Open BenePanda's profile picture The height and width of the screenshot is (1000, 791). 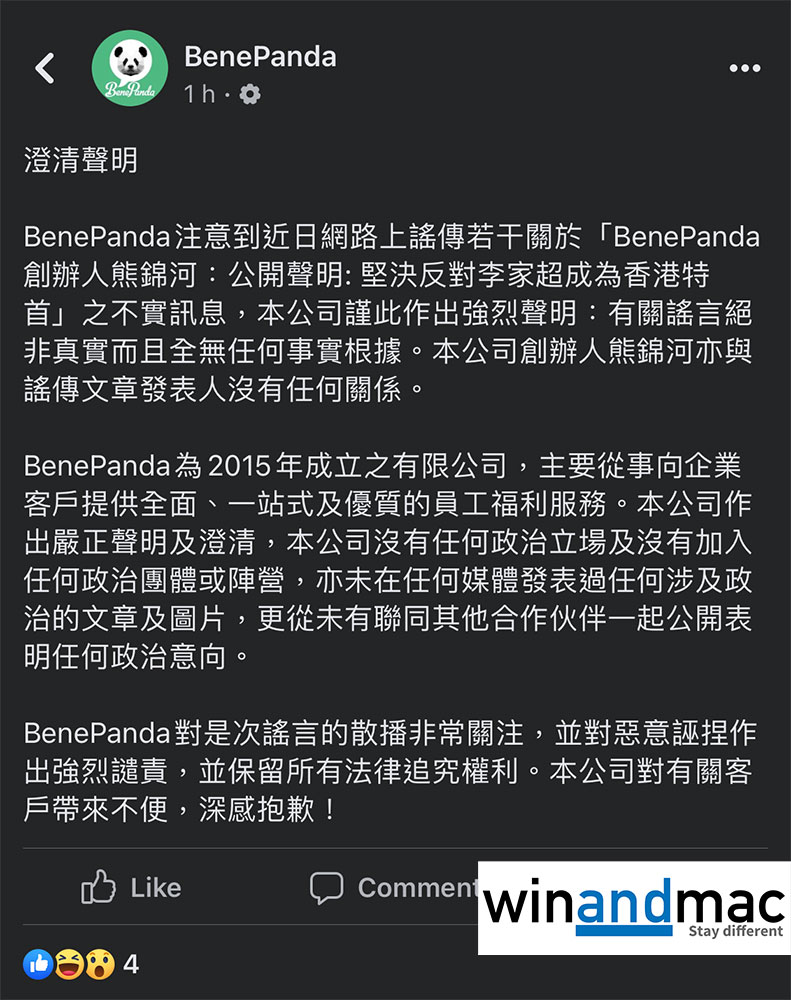[129, 69]
